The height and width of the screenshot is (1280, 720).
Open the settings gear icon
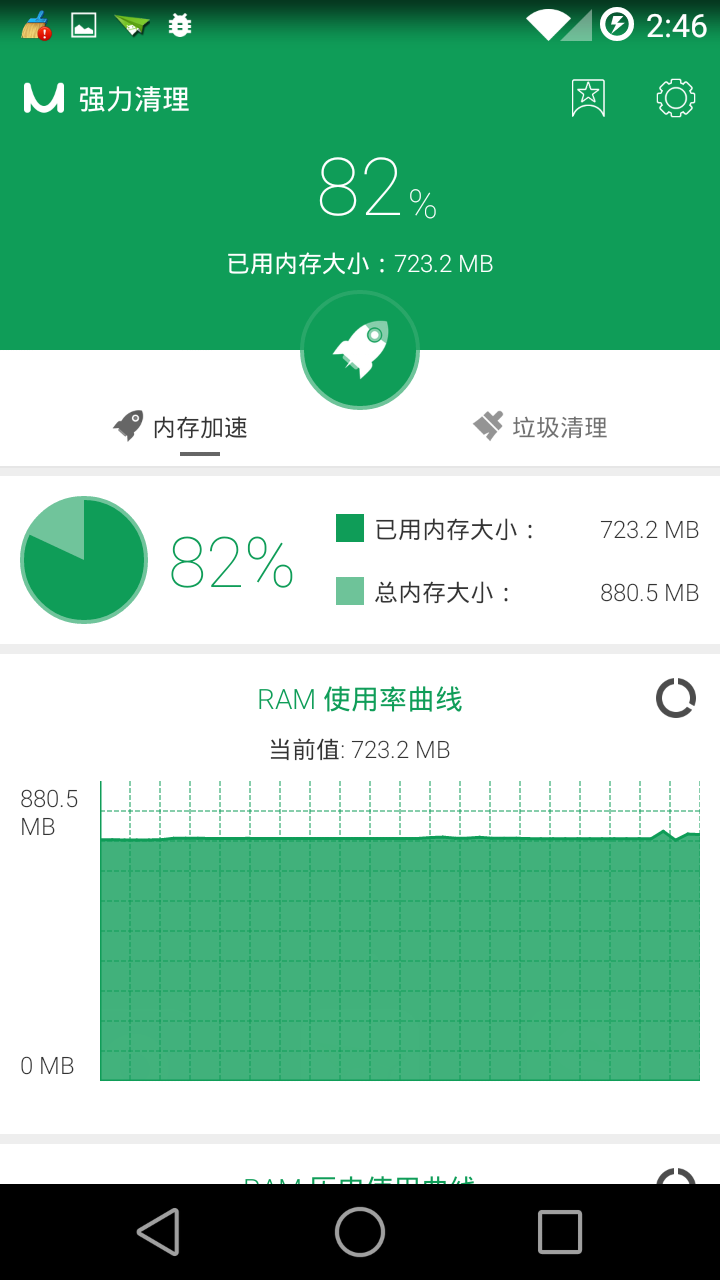tap(676, 98)
